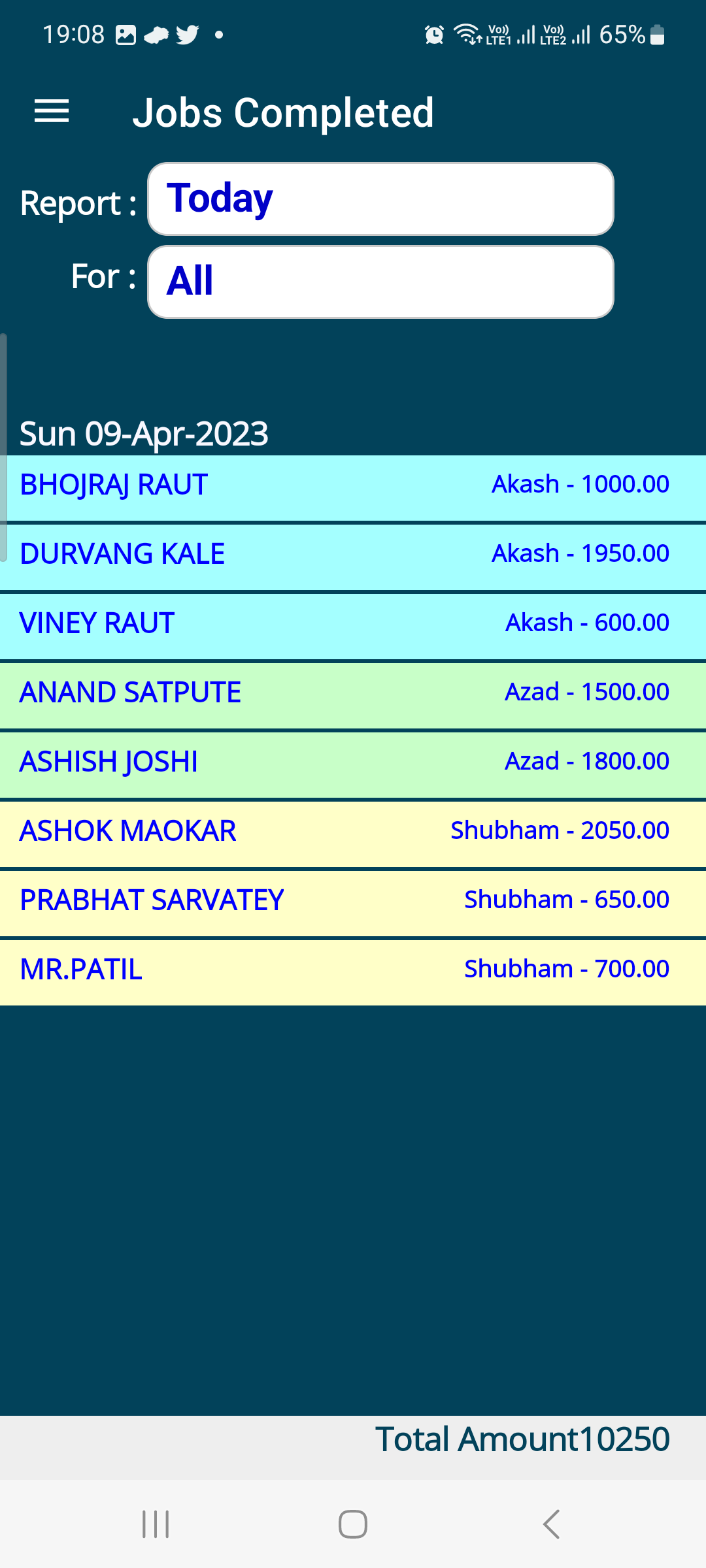Tap the system home button
706x1568 pixels.
[x=353, y=1524]
